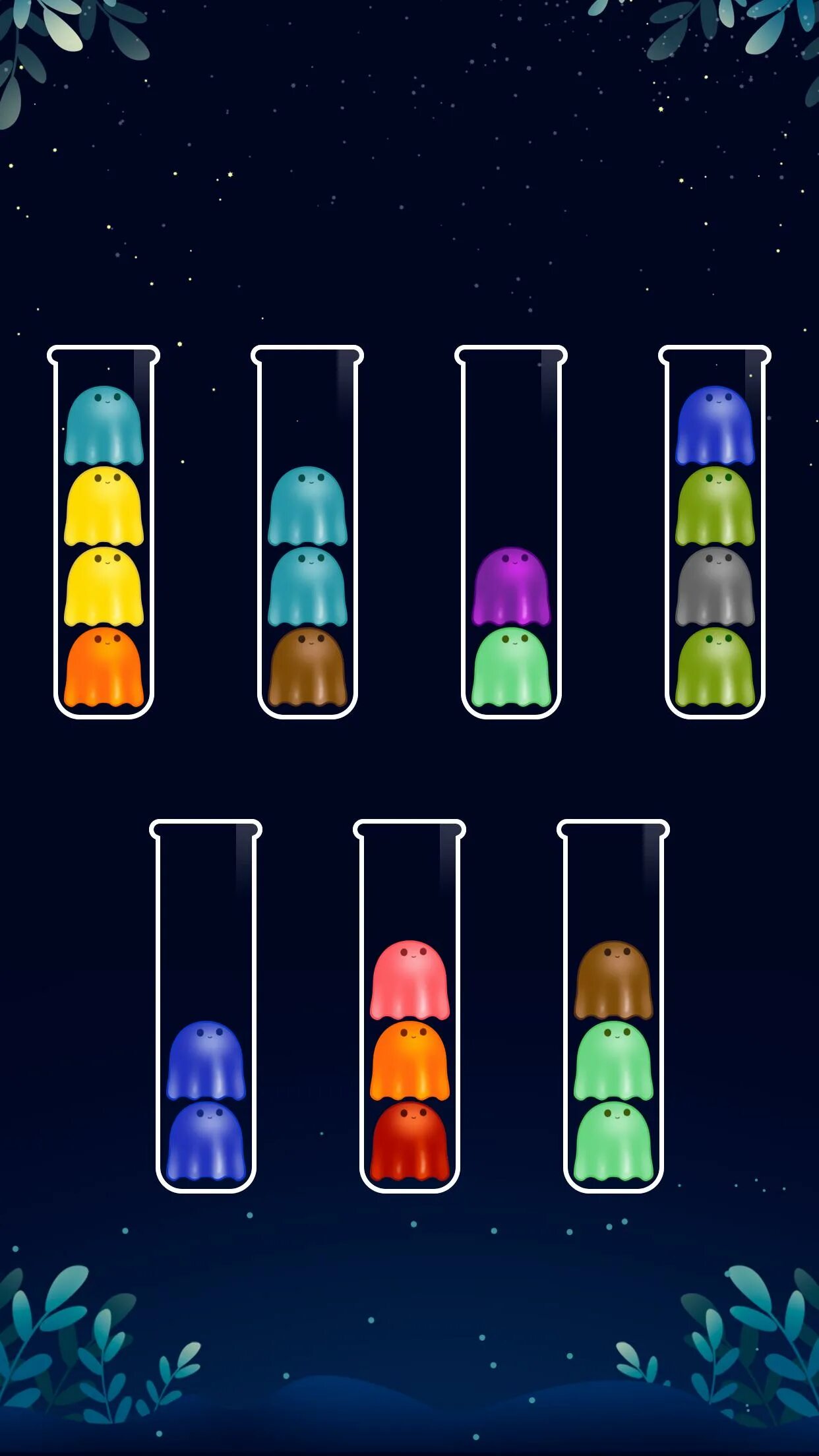
Task: Choose the tube with the purple ghost on top
Action: pos(511,531)
